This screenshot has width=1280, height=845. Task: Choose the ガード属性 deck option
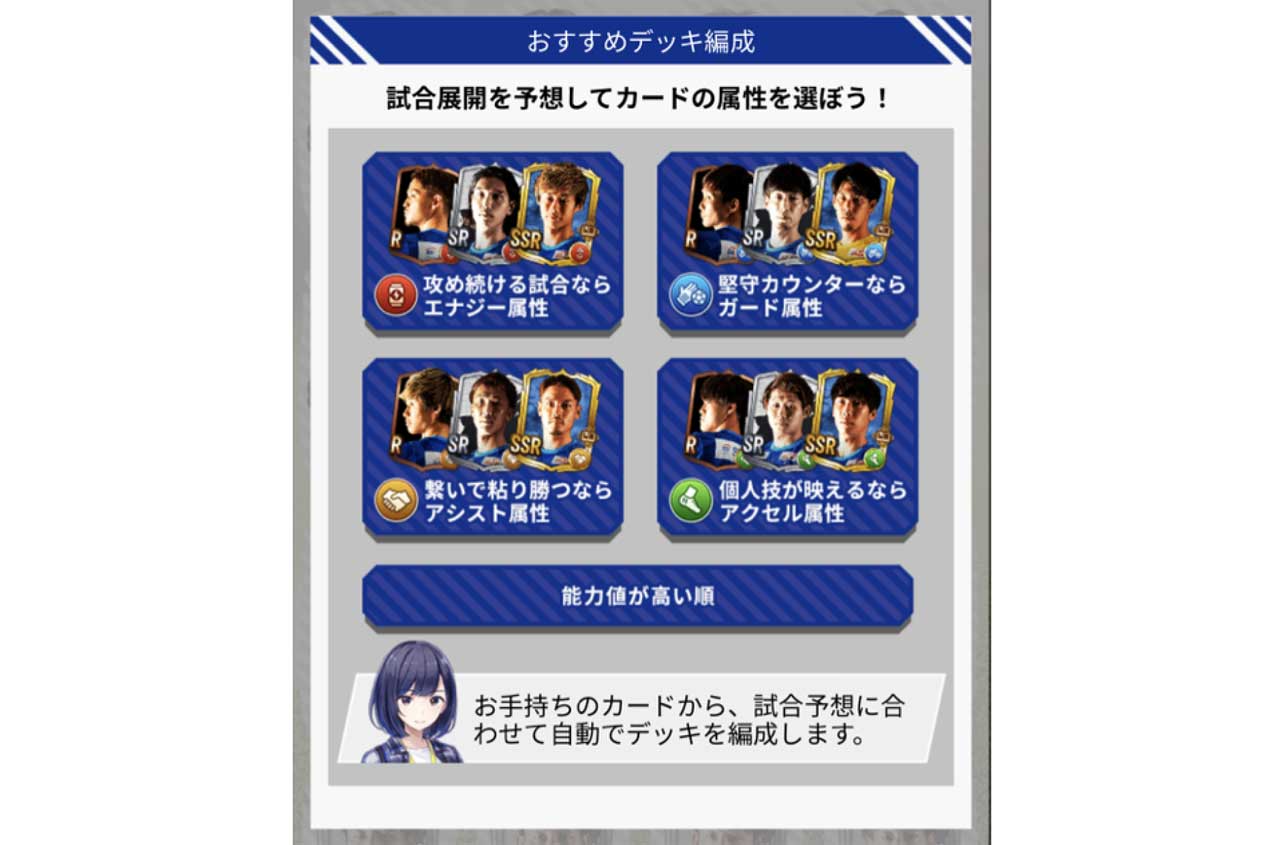tap(787, 241)
